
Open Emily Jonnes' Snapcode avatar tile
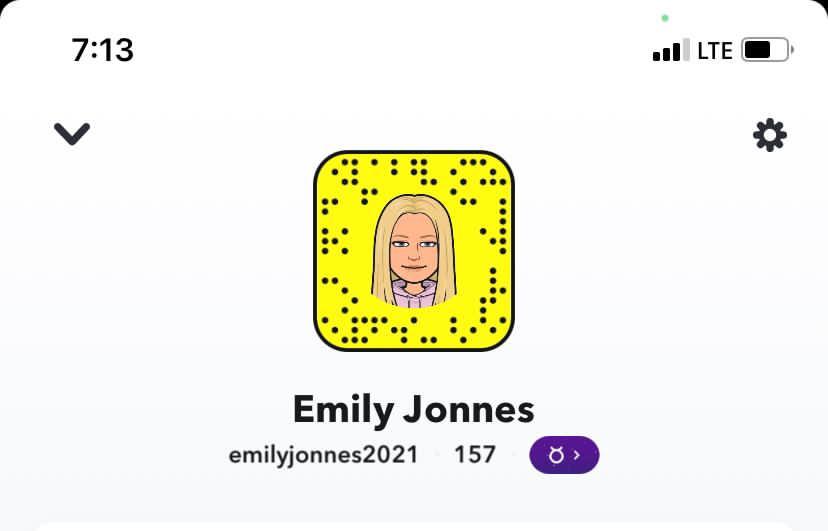pos(414,251)
